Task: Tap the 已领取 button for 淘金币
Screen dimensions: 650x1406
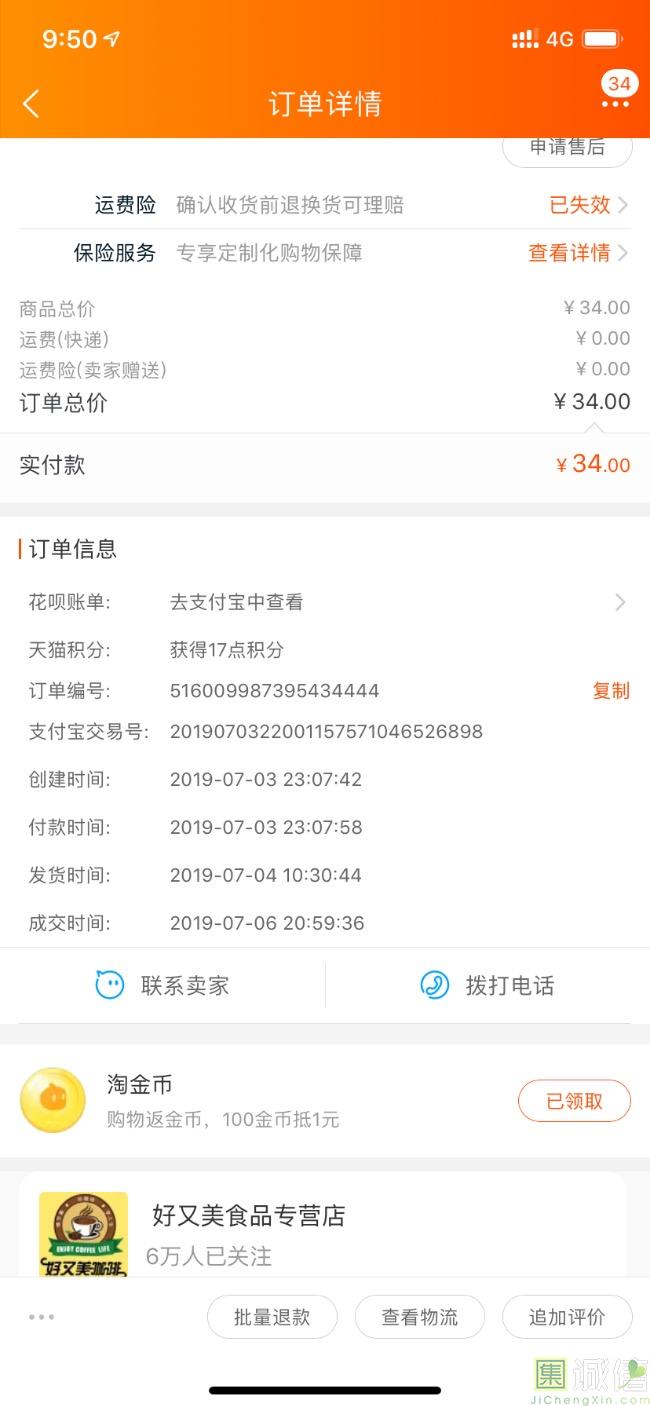Action: point(574,1101)
